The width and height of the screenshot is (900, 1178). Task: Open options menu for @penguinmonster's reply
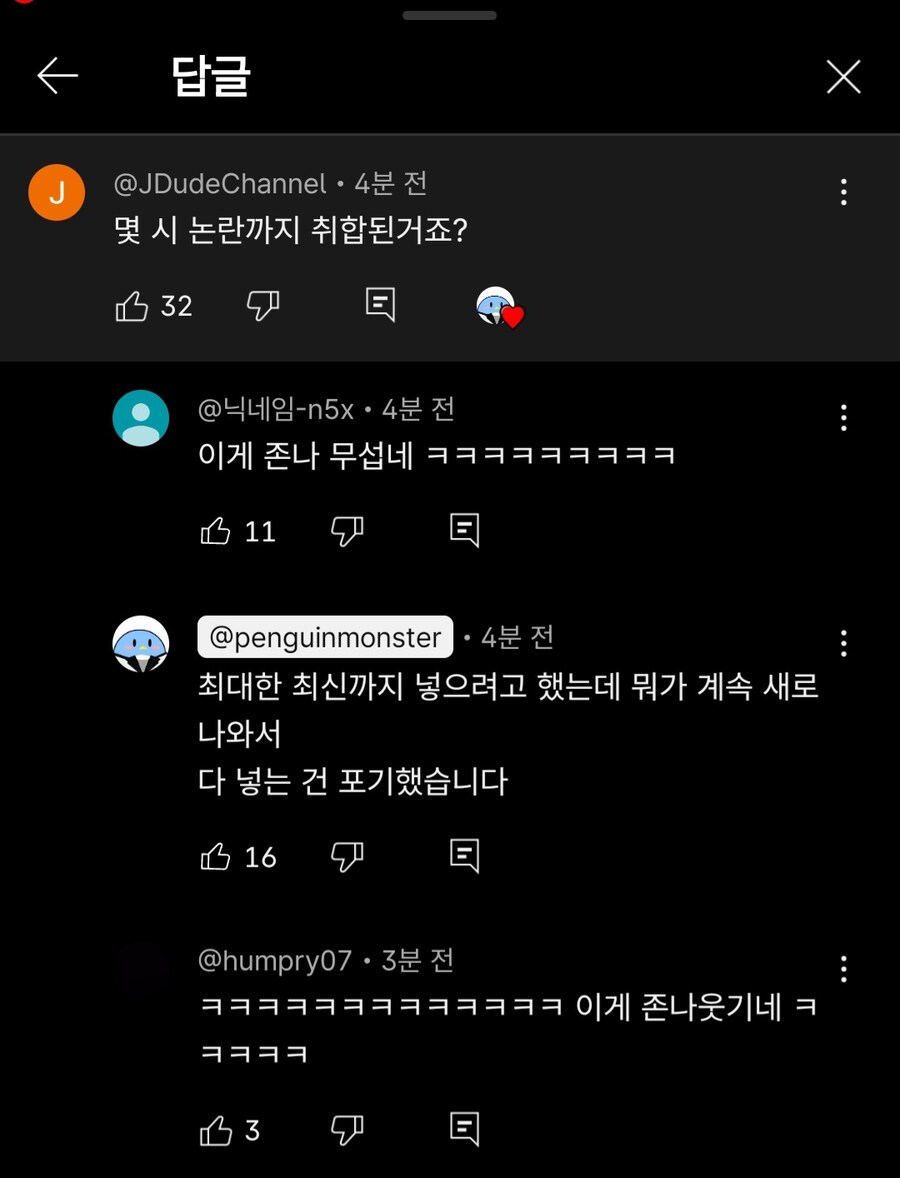tap(843, 643)
